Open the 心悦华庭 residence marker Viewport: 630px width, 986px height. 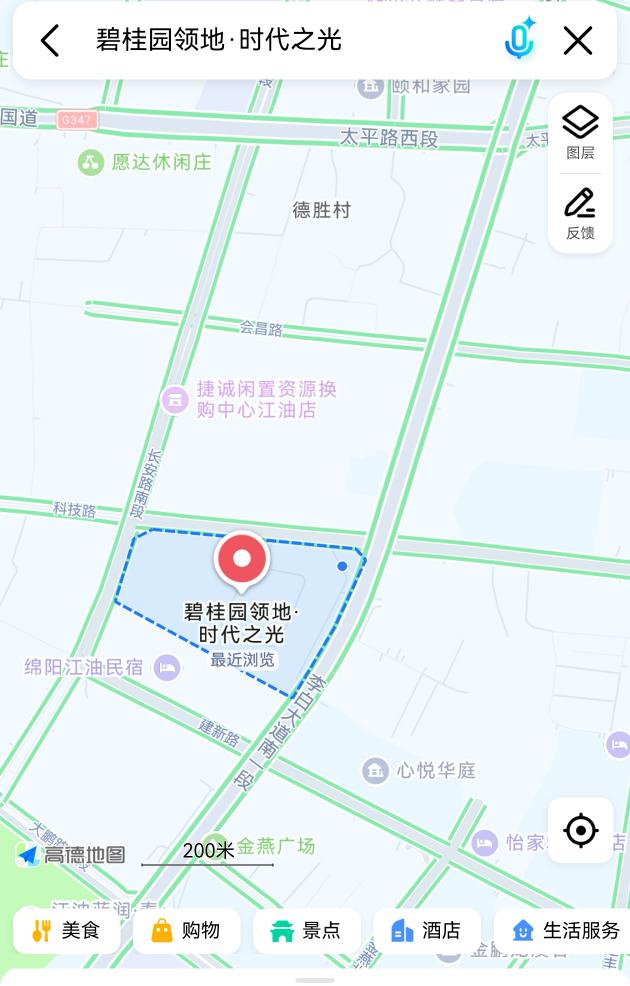pos(376,770)
